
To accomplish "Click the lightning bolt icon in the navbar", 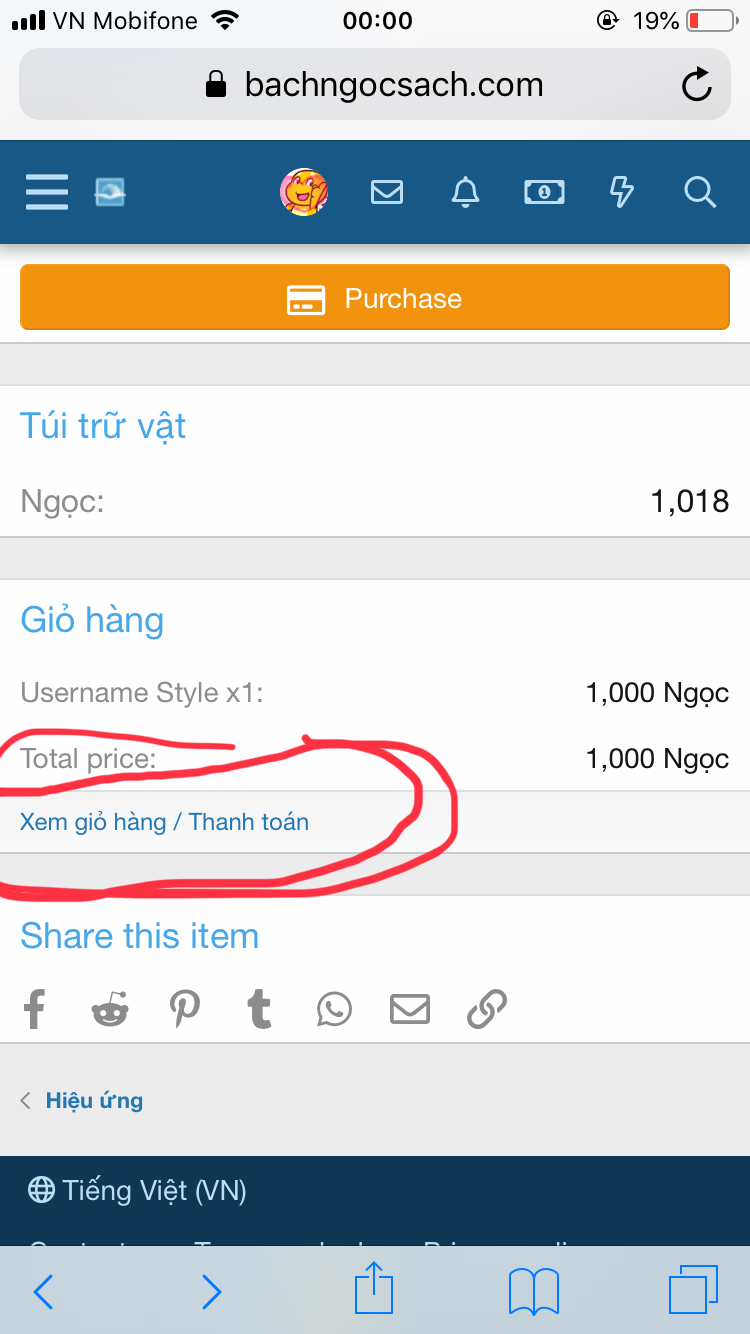I will coord(621,192).
